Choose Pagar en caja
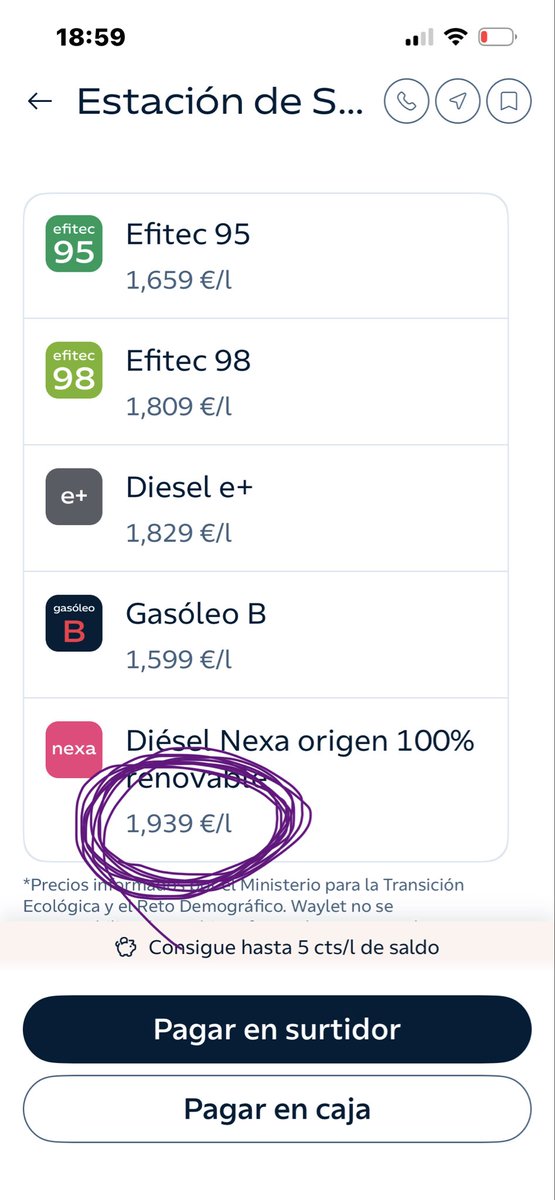The height and width of the screenshot is (1200, 555). point(277,1108)
